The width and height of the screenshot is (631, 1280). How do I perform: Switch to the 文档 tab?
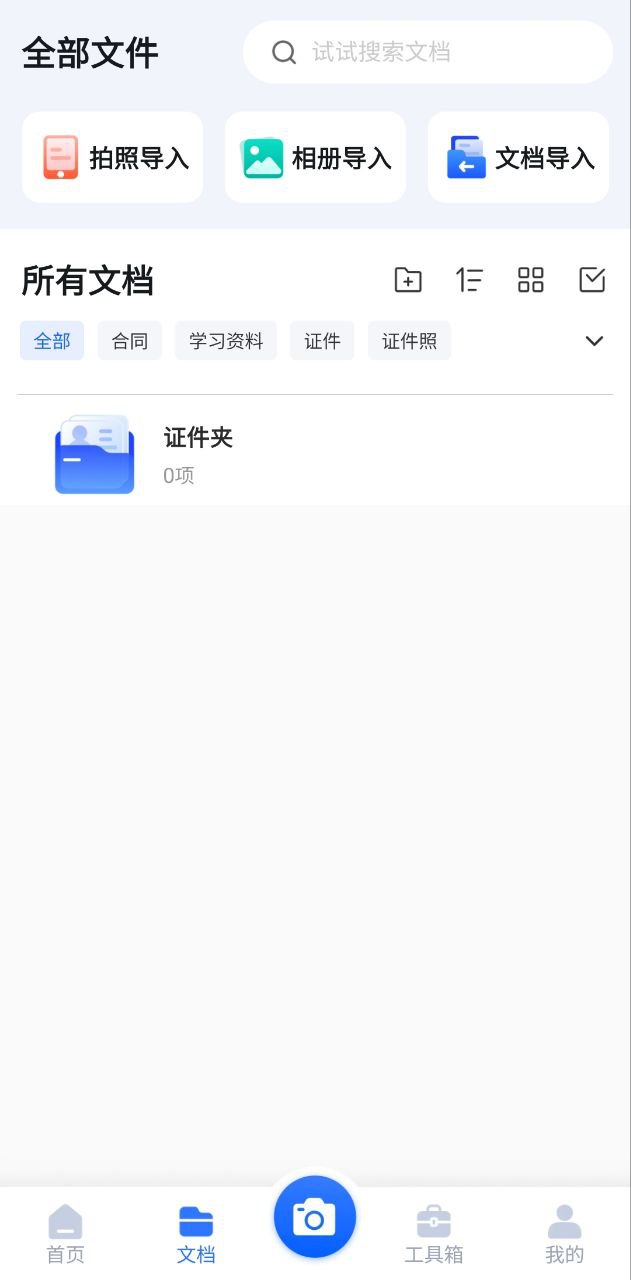coord(196,1234)
